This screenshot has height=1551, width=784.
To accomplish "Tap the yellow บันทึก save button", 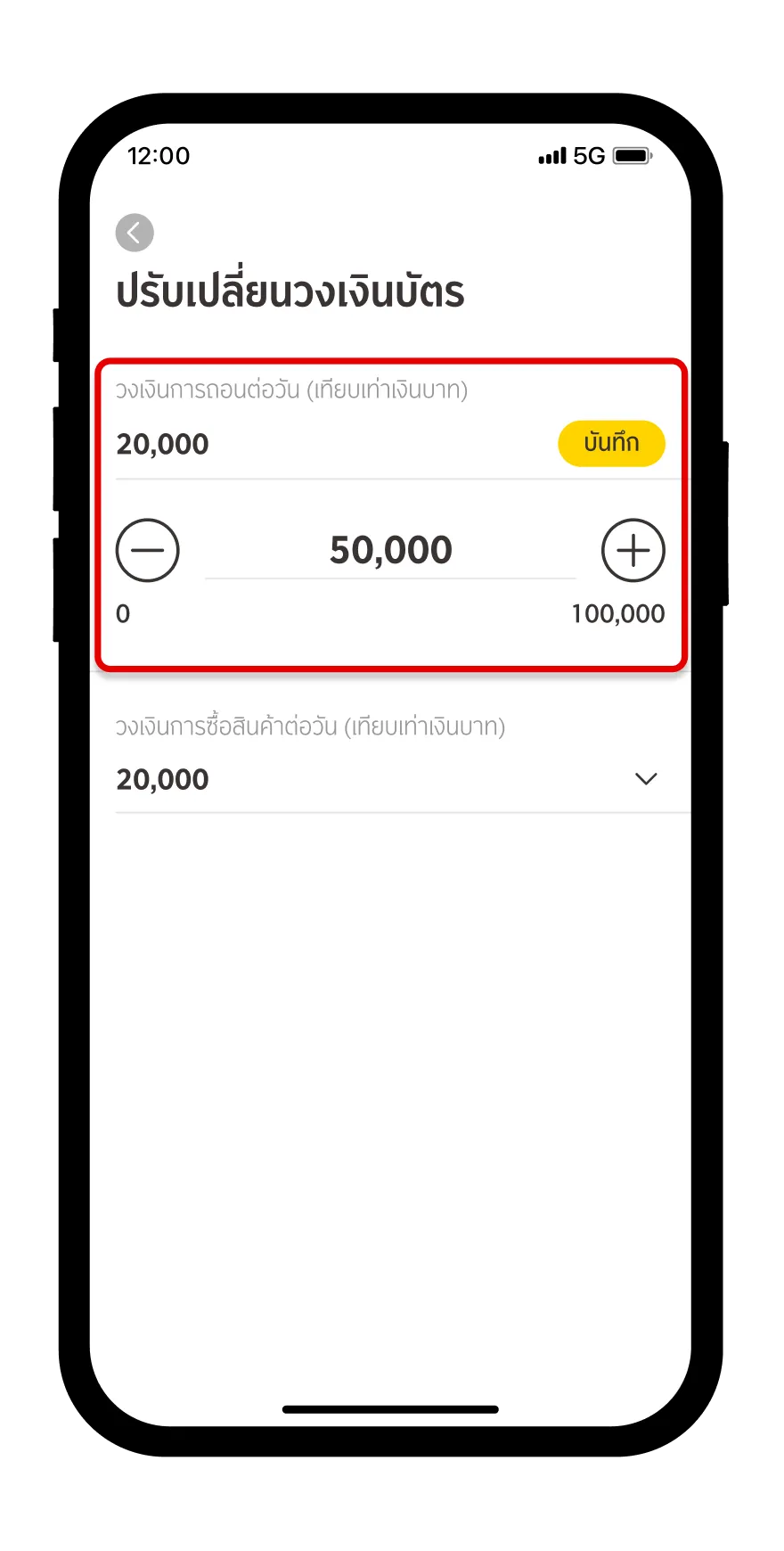I will click(x=611, y=443).
